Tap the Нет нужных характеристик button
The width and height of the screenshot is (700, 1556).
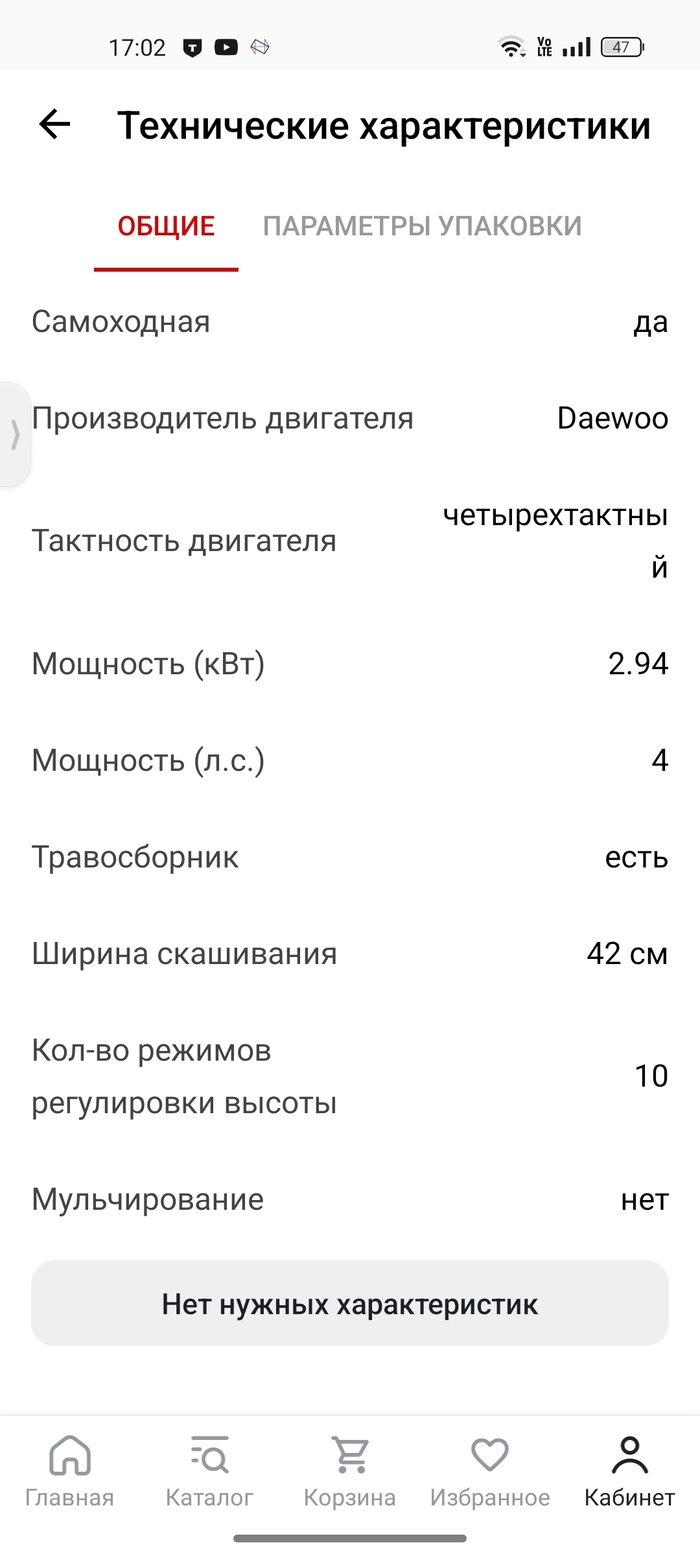coord(350,1304)
